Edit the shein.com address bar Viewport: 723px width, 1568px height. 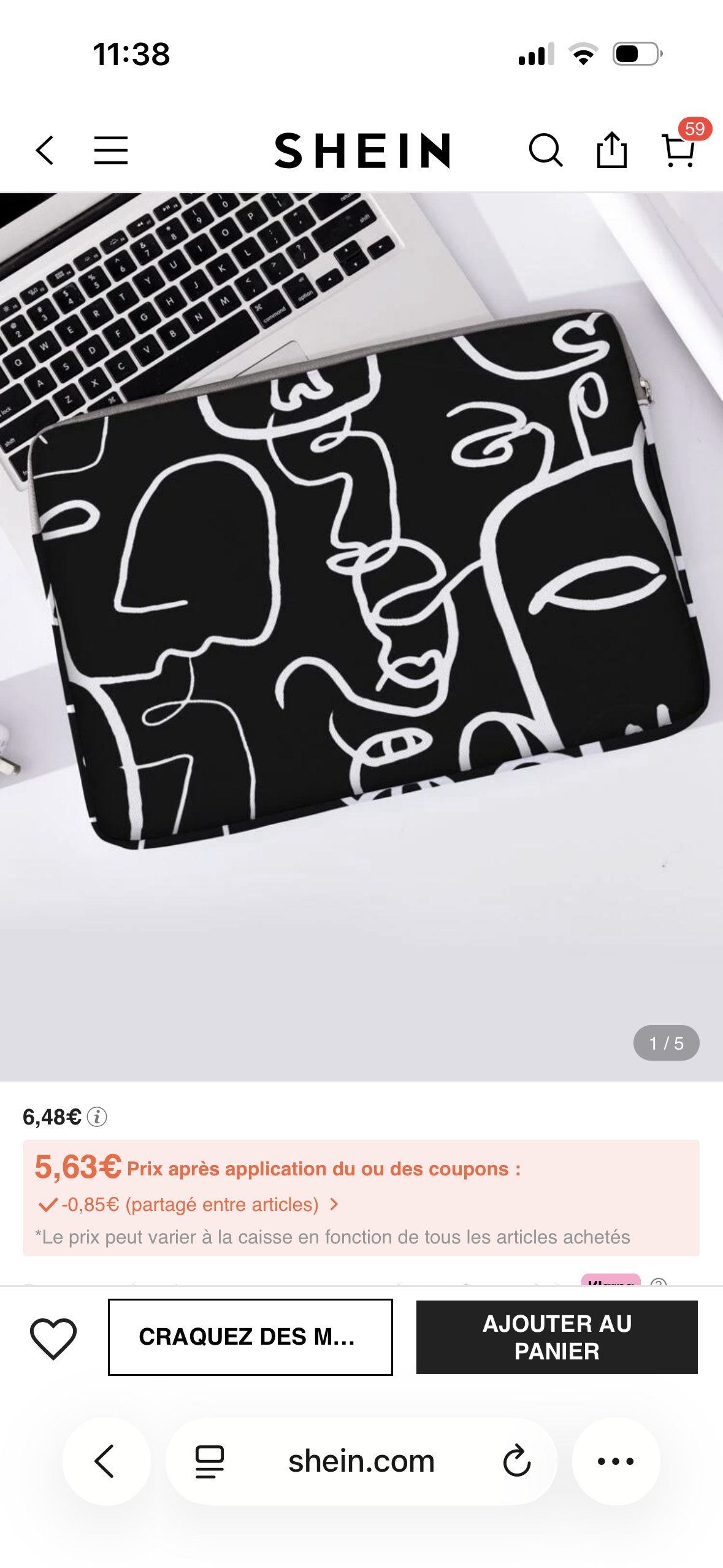(x=361, y=1461)
